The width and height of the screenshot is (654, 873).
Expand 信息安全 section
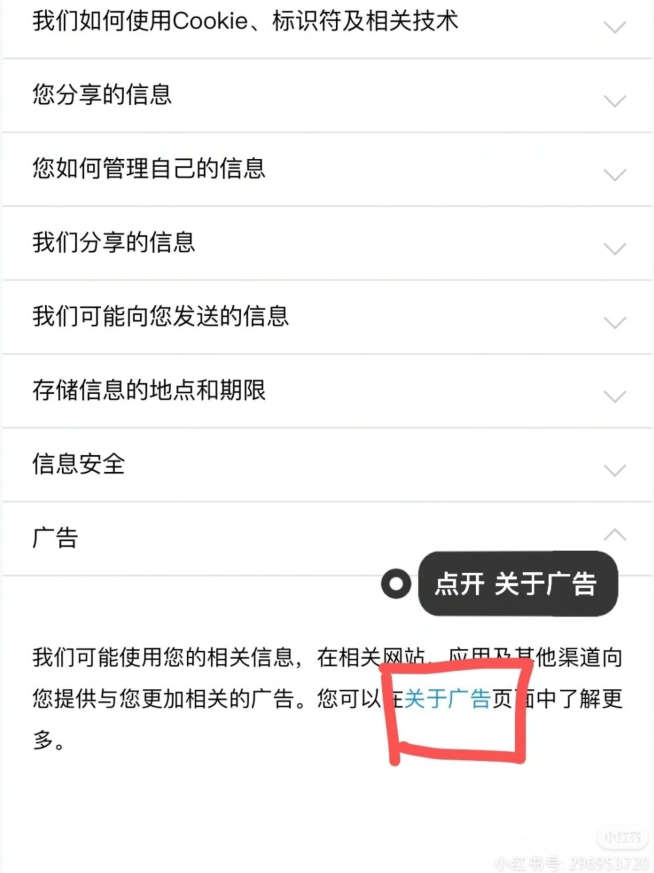point(326,465)
